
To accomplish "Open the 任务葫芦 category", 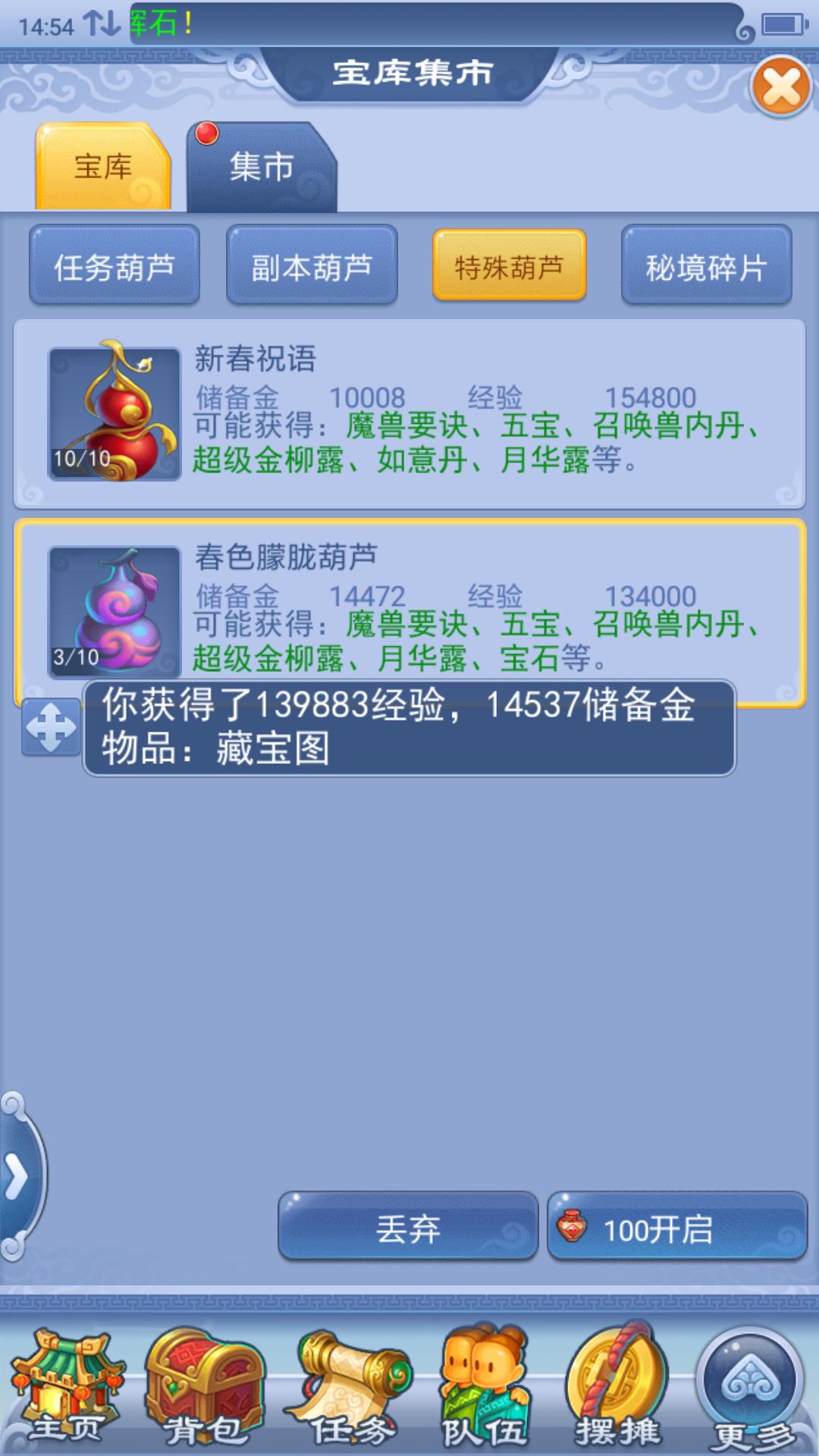I will (115, 266).
